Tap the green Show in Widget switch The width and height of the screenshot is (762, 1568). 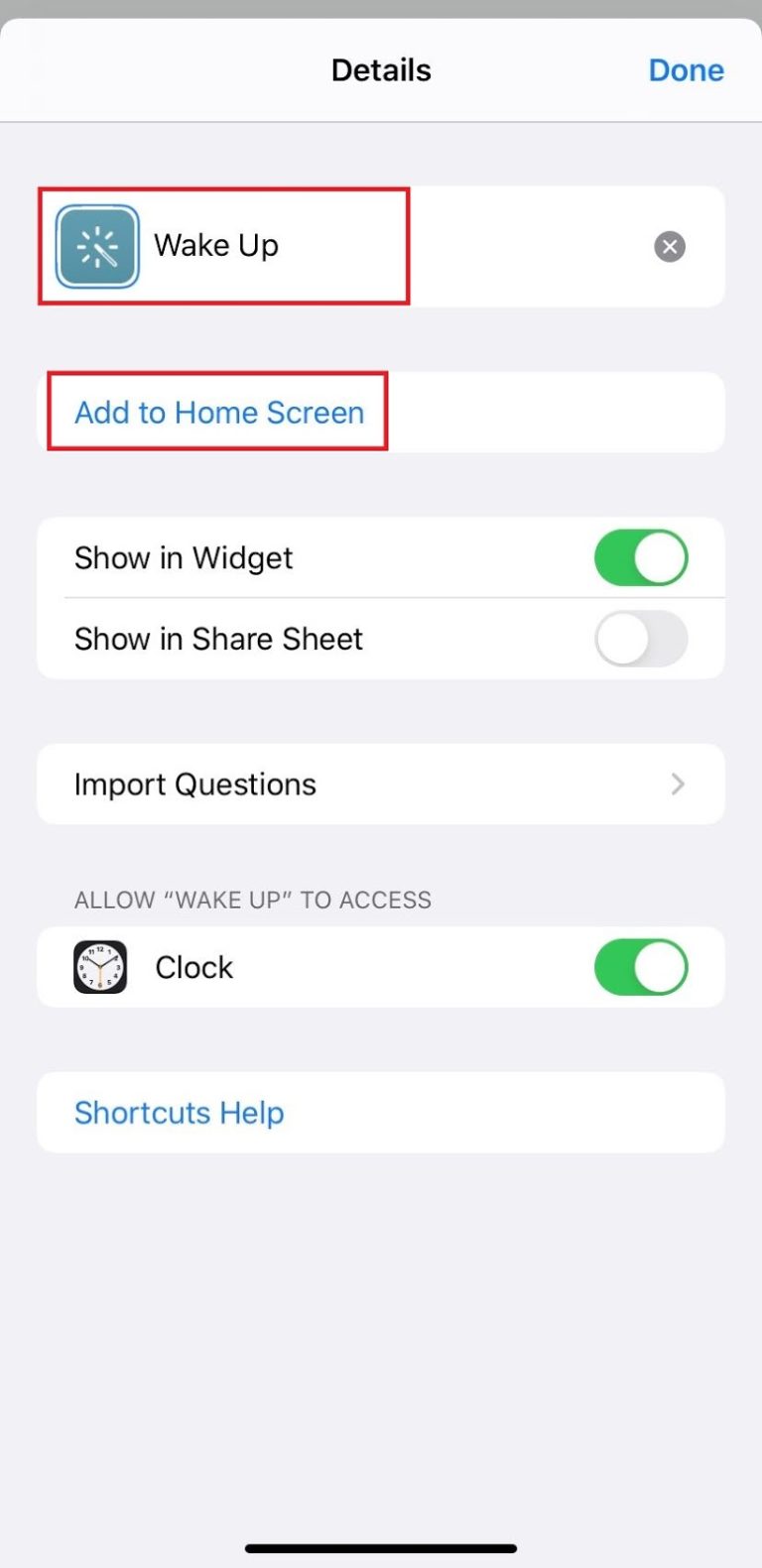(641, 557)
